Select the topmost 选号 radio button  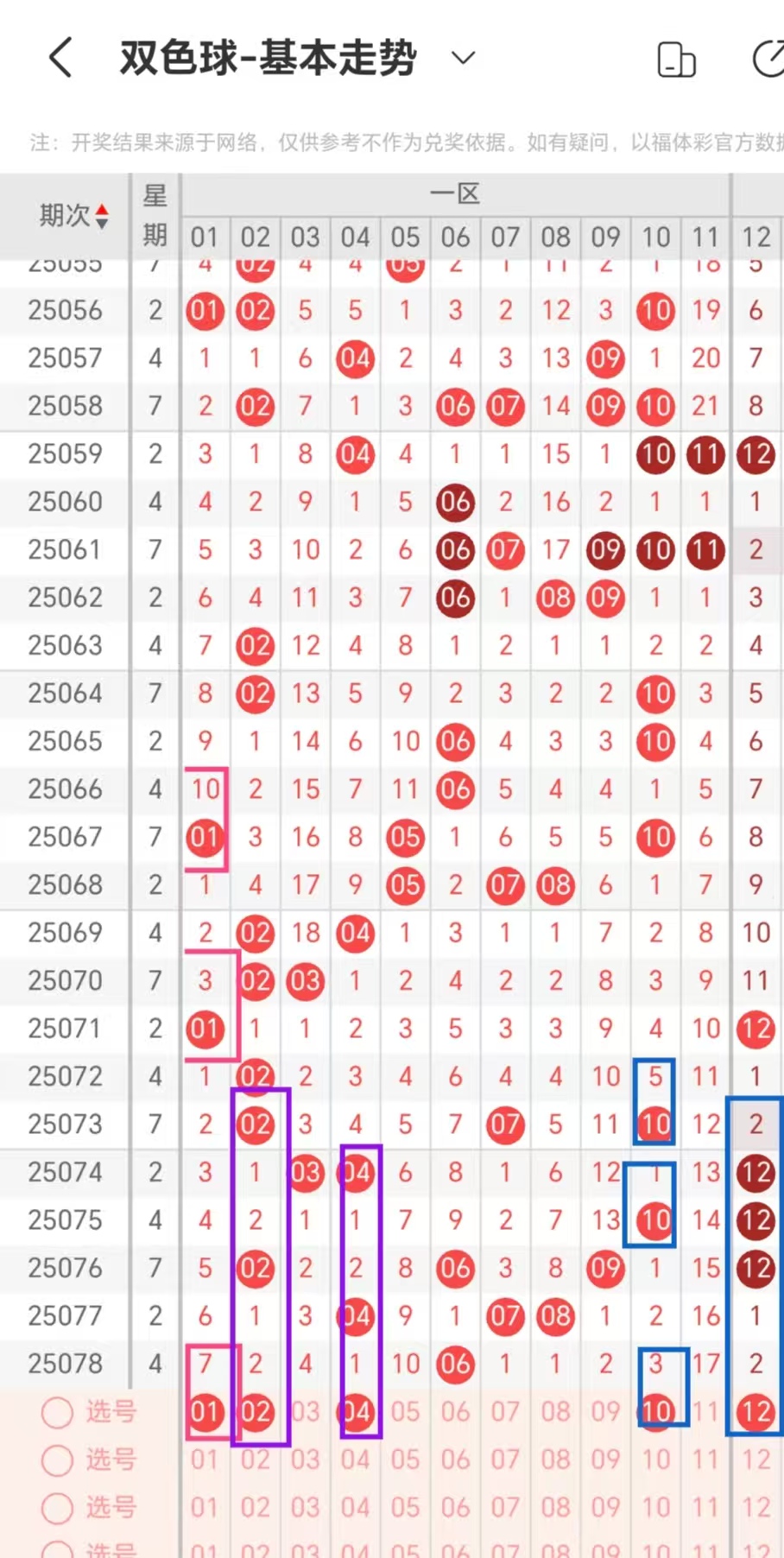tap(57, 1413)
